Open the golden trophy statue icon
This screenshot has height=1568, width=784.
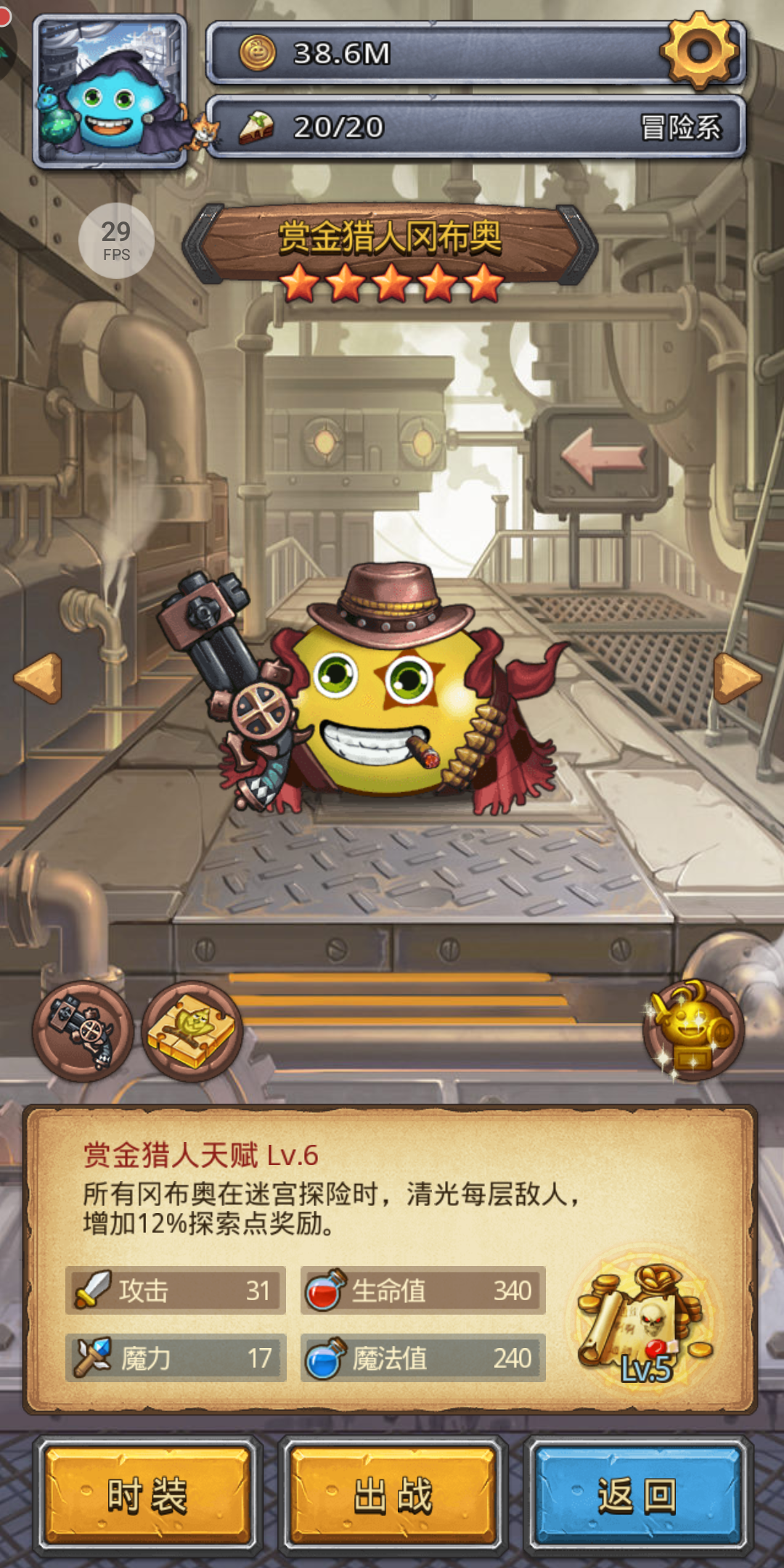693,1029
